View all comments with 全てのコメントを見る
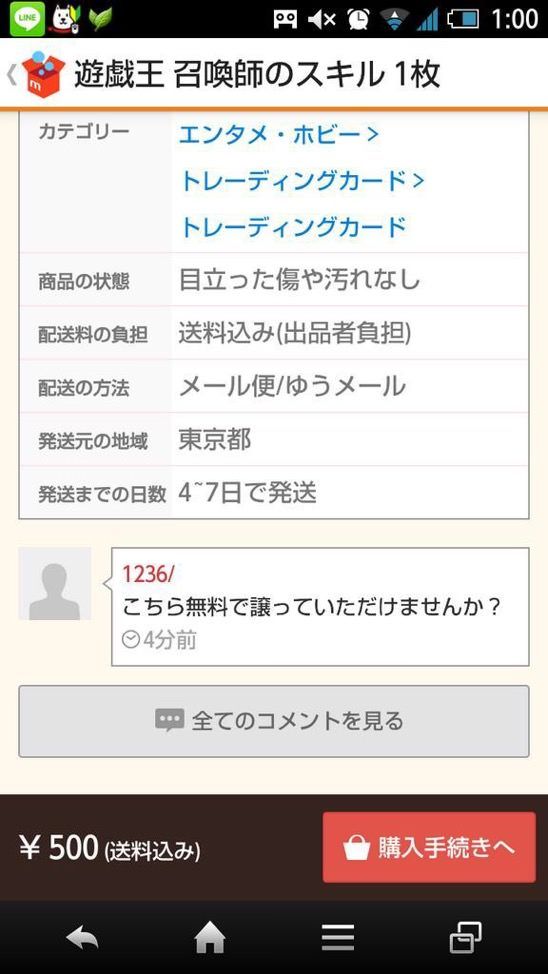 [274, 721]
